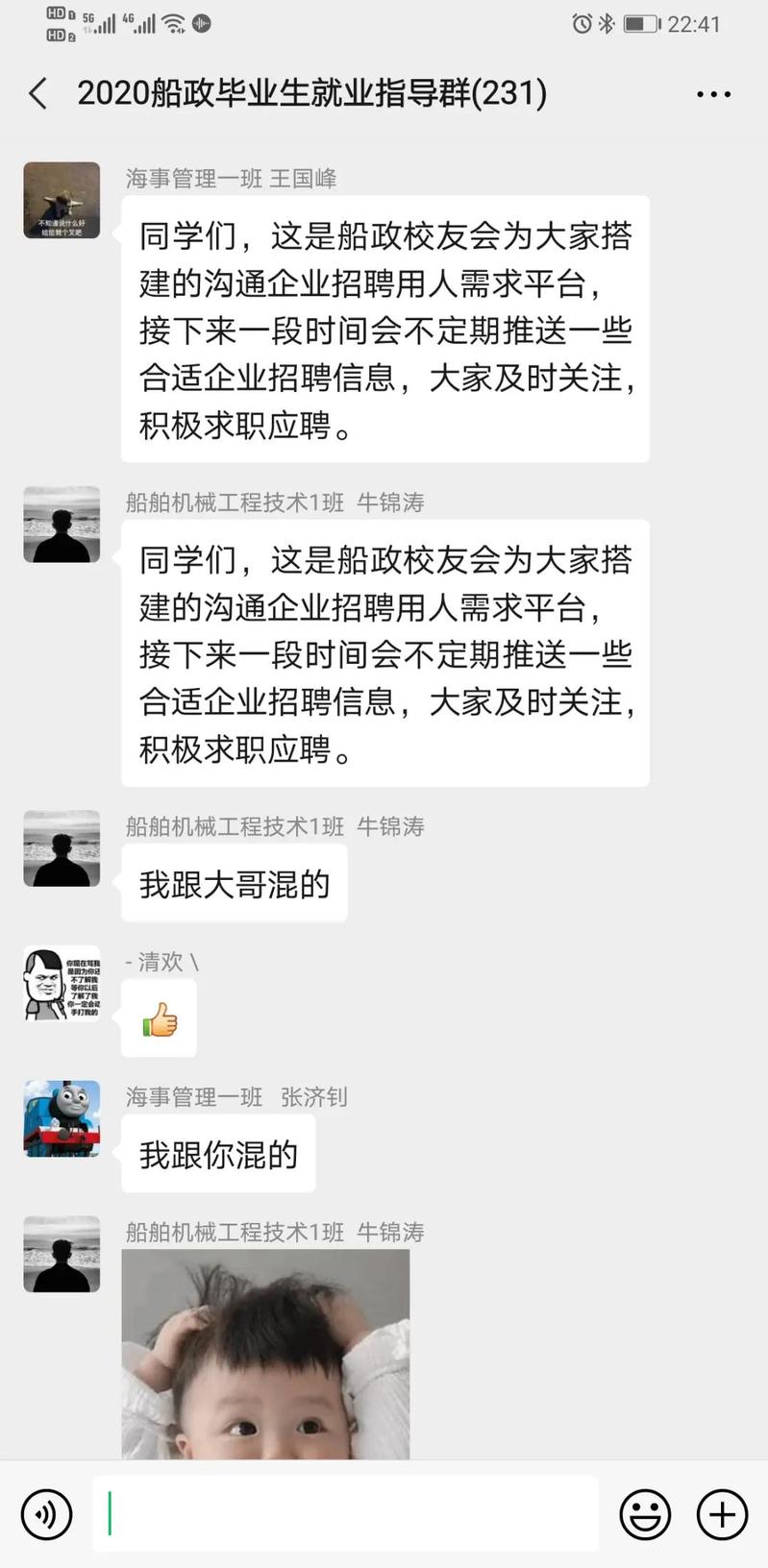Open group chat info via three dots

(713, 94)
